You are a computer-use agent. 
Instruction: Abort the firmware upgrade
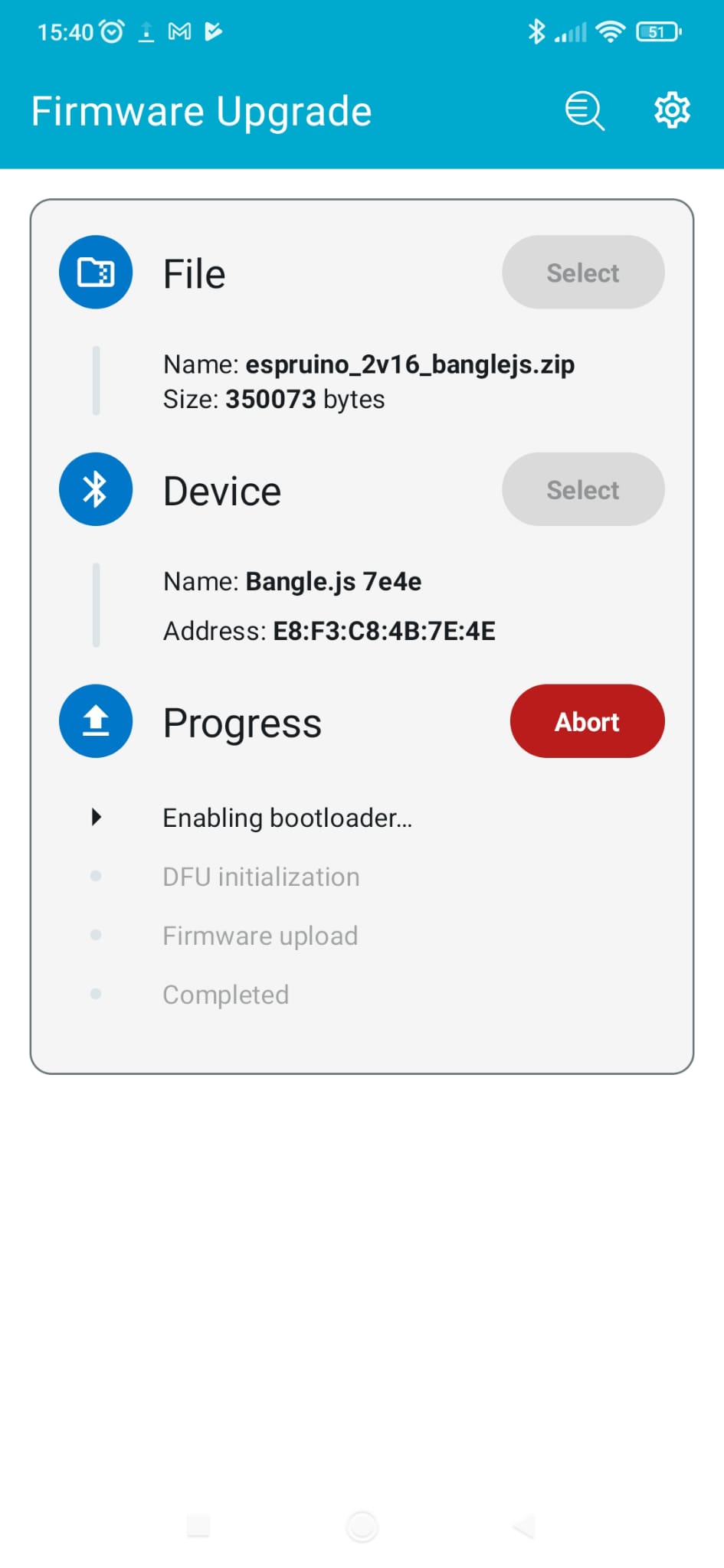pyautogui.click(x=587, y=721)
